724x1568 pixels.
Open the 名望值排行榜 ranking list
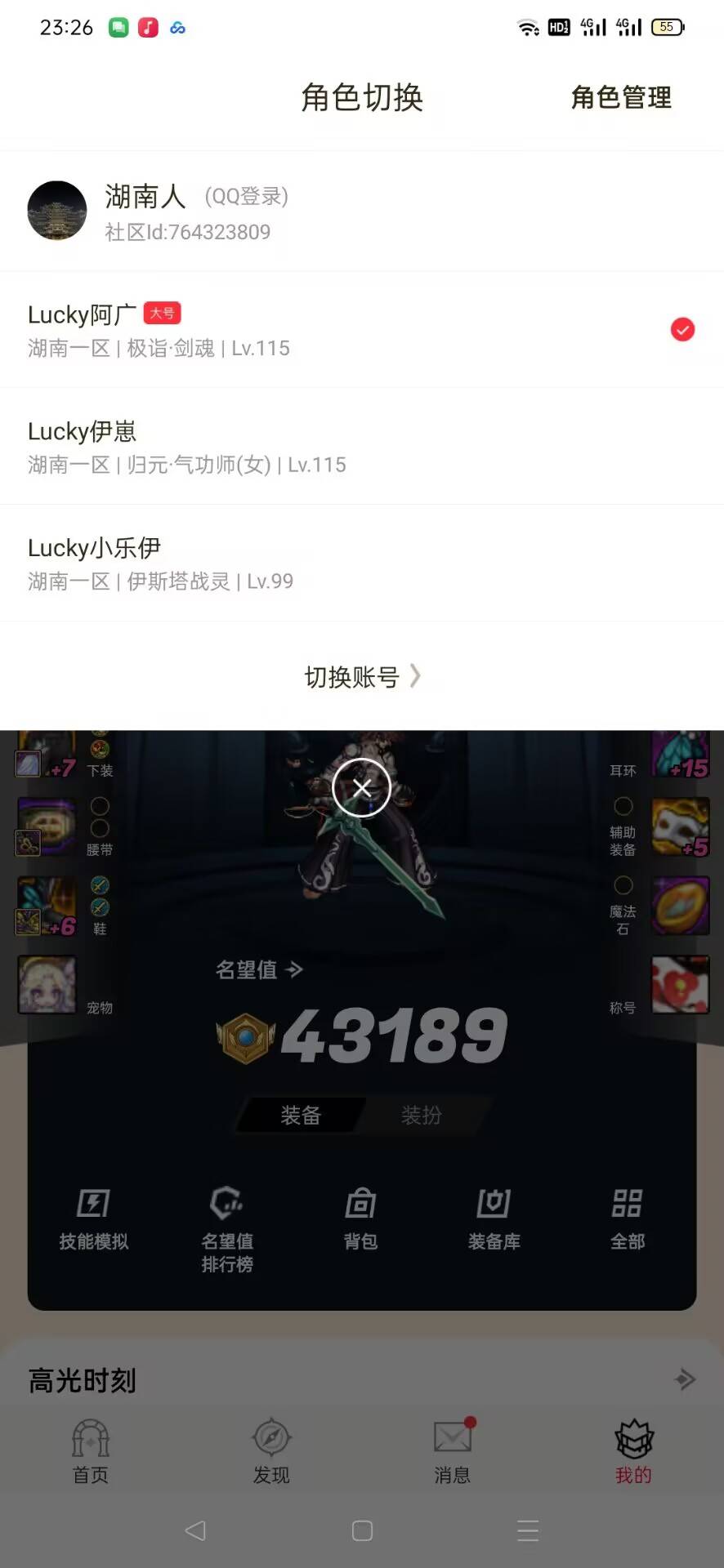pyautogui.click(x=226, y=1221)
